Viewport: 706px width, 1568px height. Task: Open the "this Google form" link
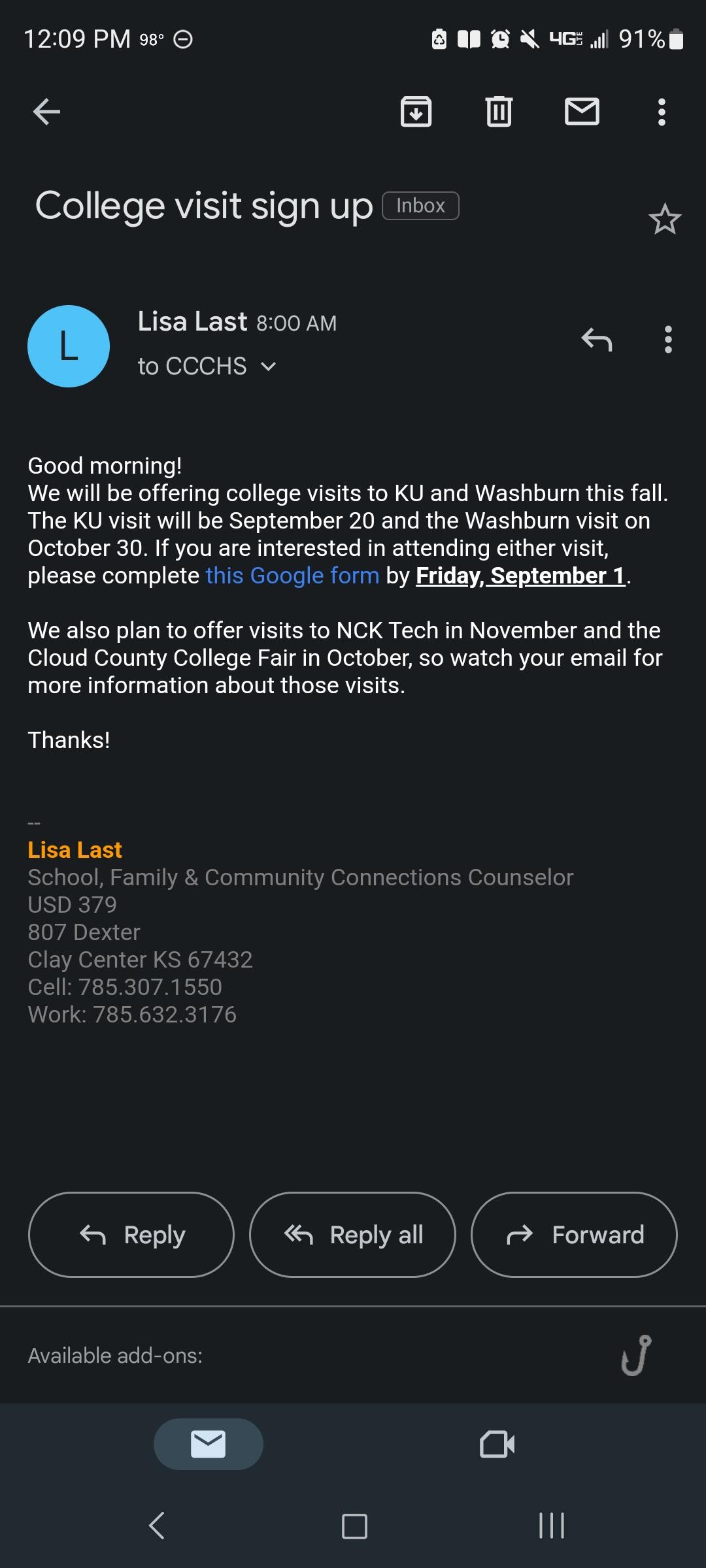[292, 576]
